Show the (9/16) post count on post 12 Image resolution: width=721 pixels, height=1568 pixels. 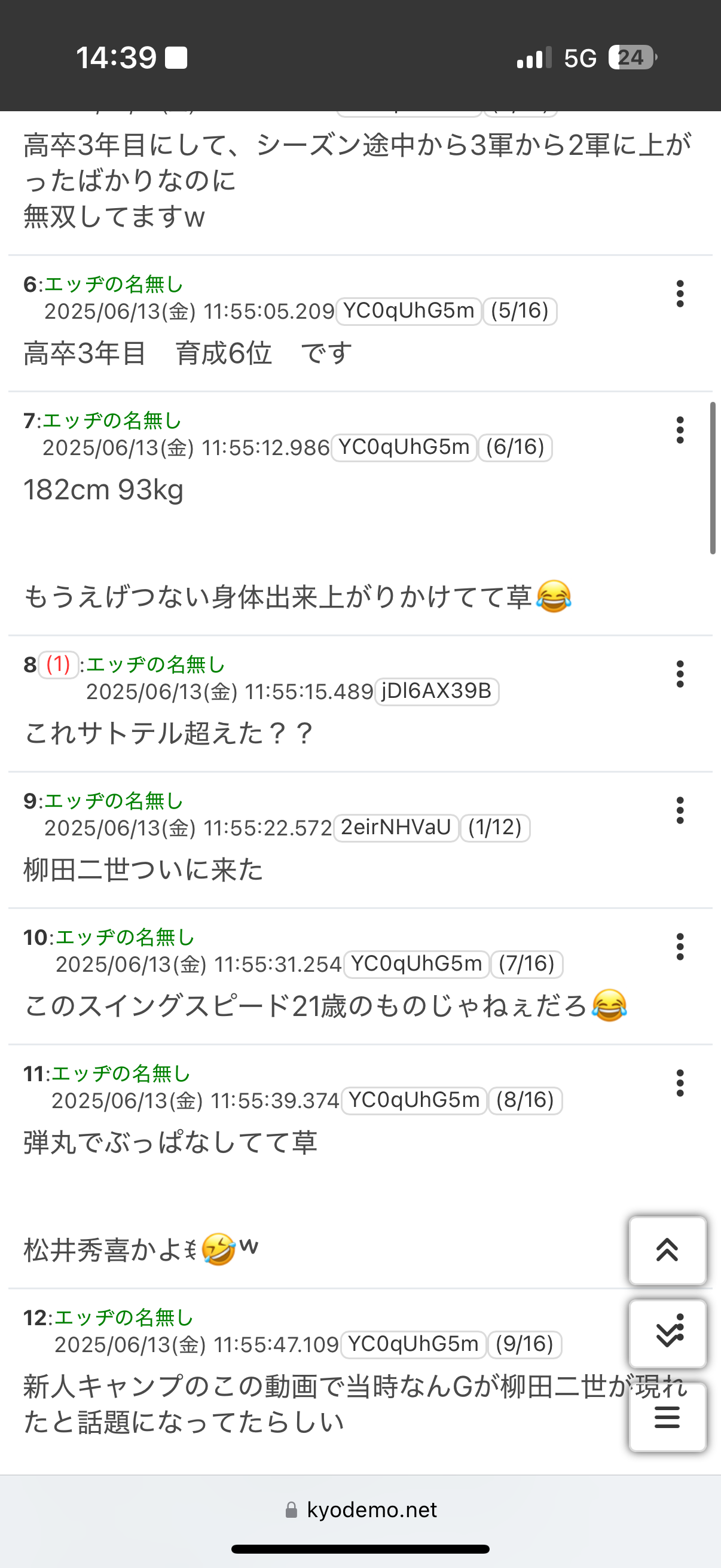[524, 1344]
